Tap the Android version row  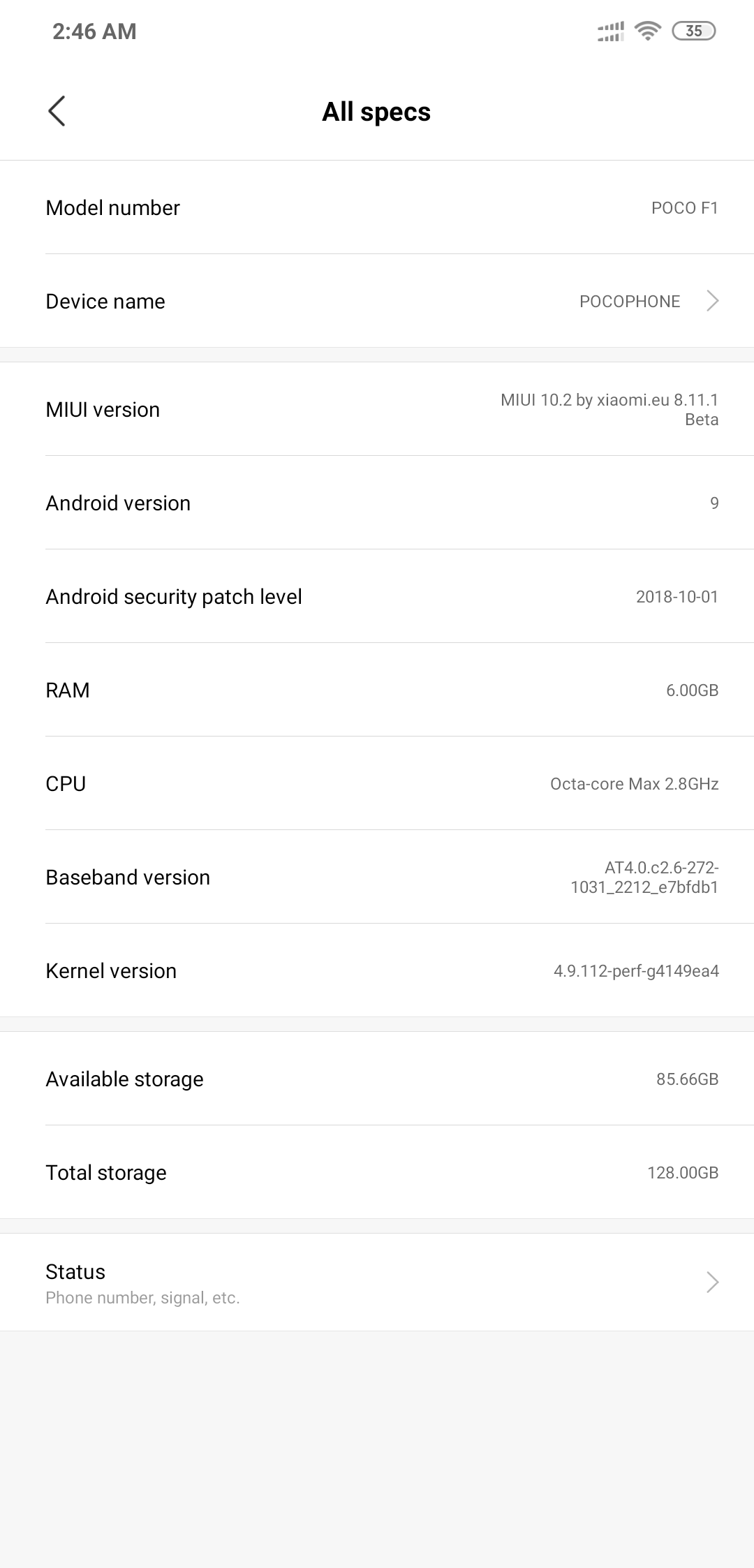pos(377,503)
